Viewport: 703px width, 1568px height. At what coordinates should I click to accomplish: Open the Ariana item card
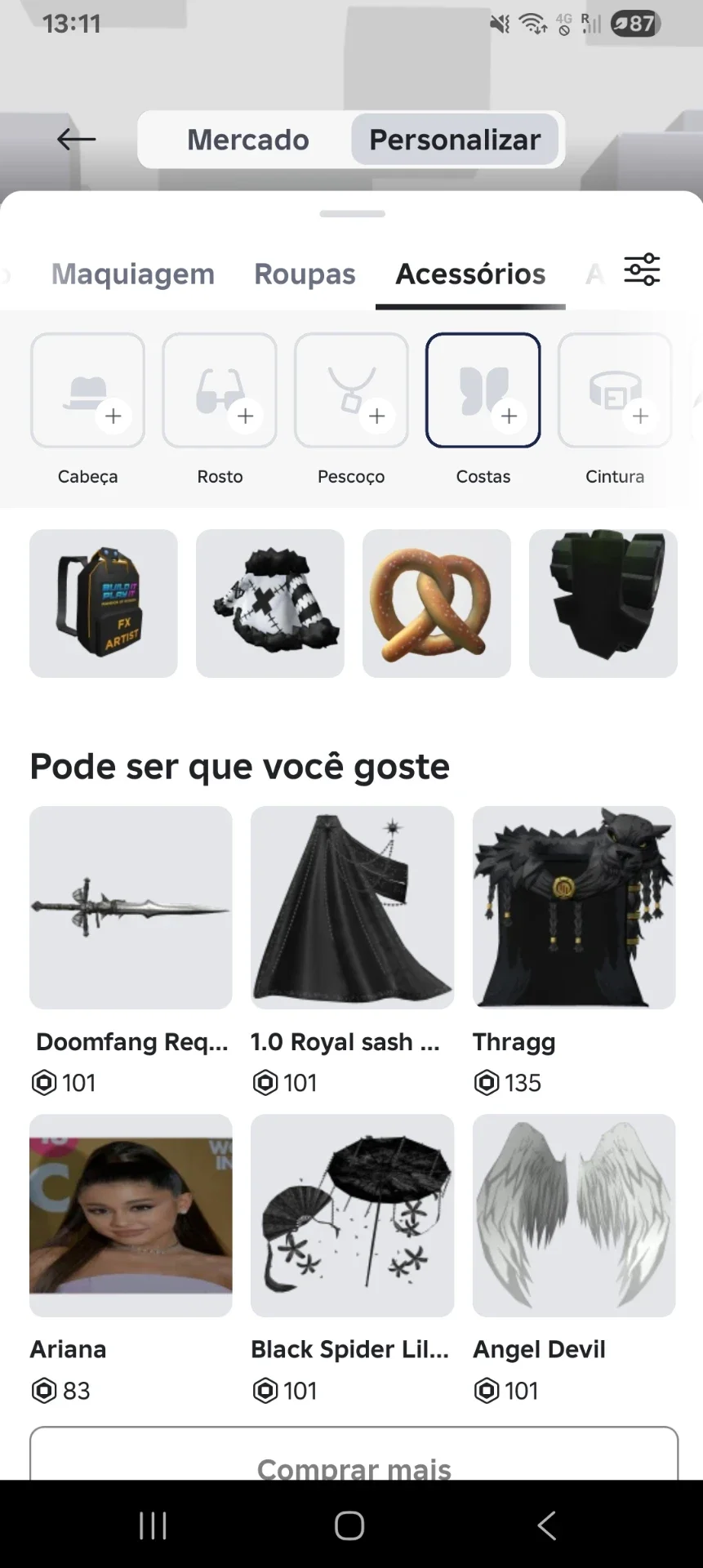pyautogui.click(x=131, y=1215)
